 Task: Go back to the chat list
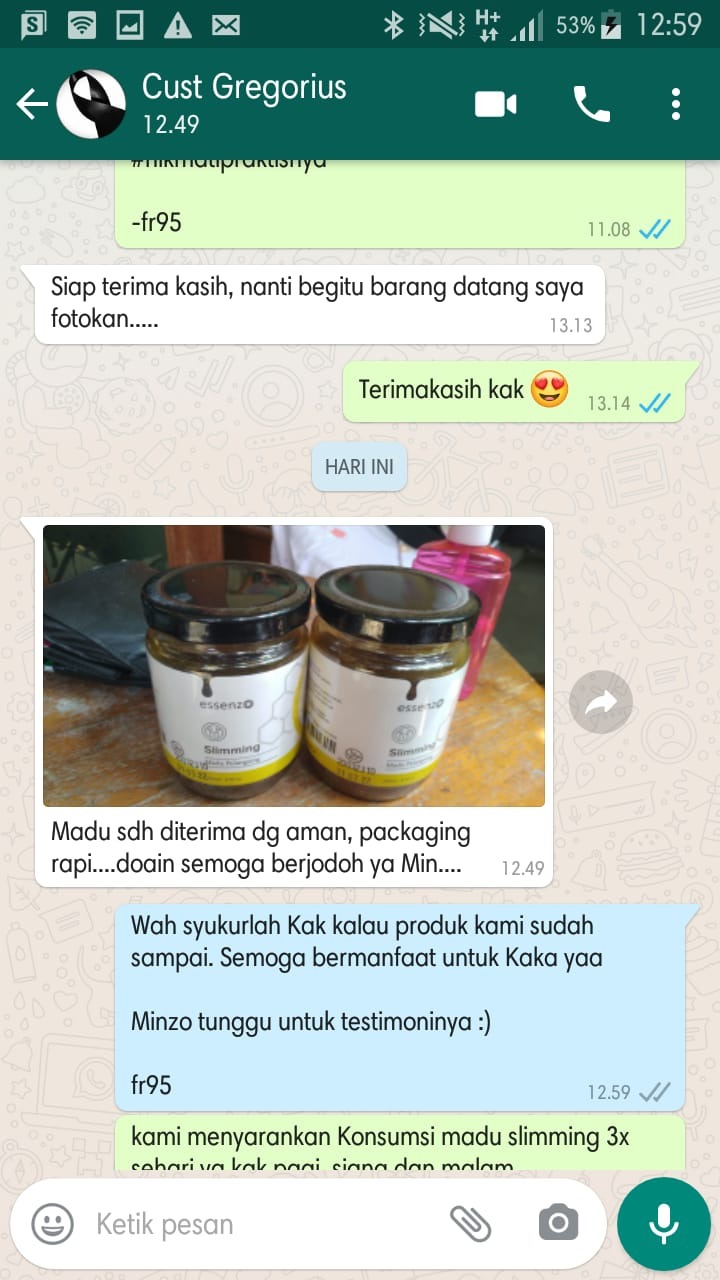pos(32,104)
